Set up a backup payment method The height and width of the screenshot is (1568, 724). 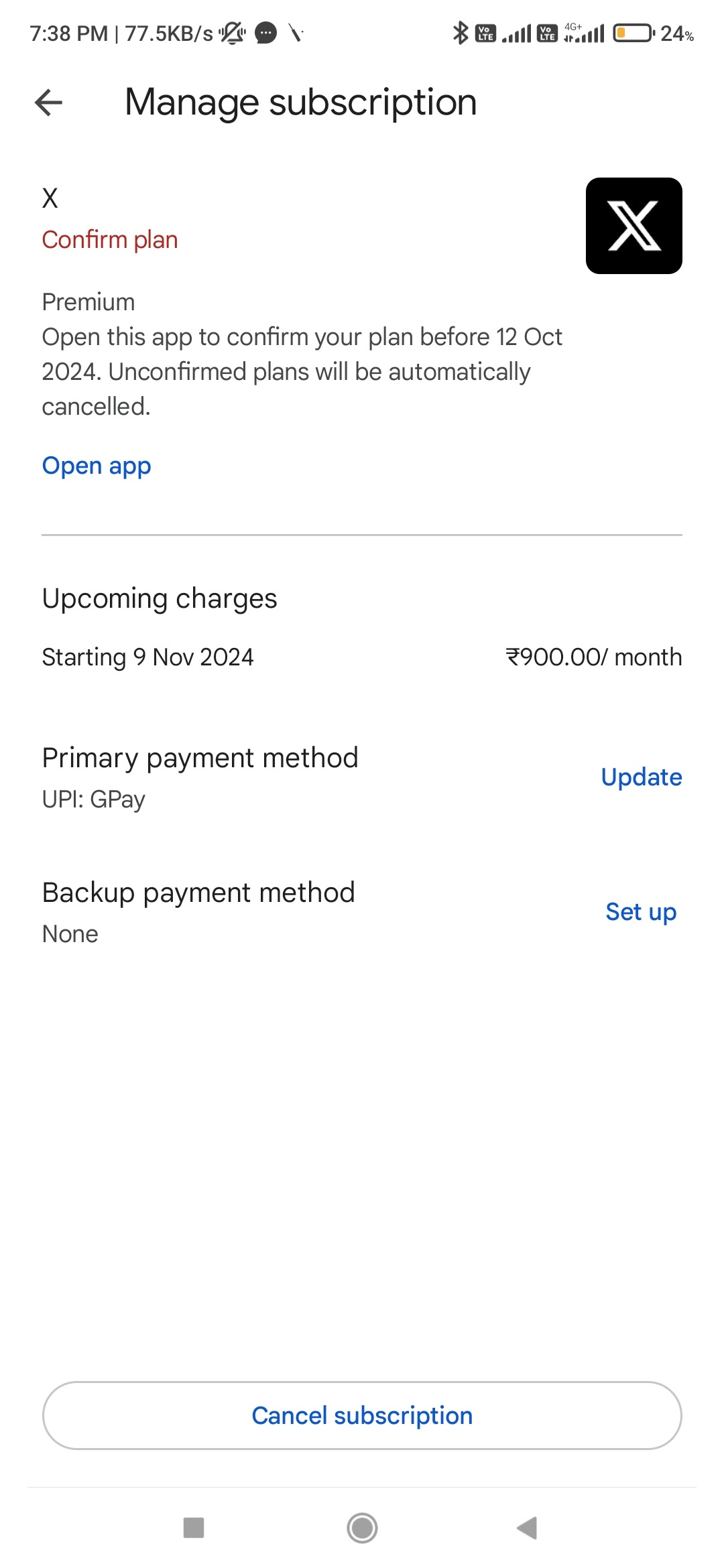click(x=640, y=911)
